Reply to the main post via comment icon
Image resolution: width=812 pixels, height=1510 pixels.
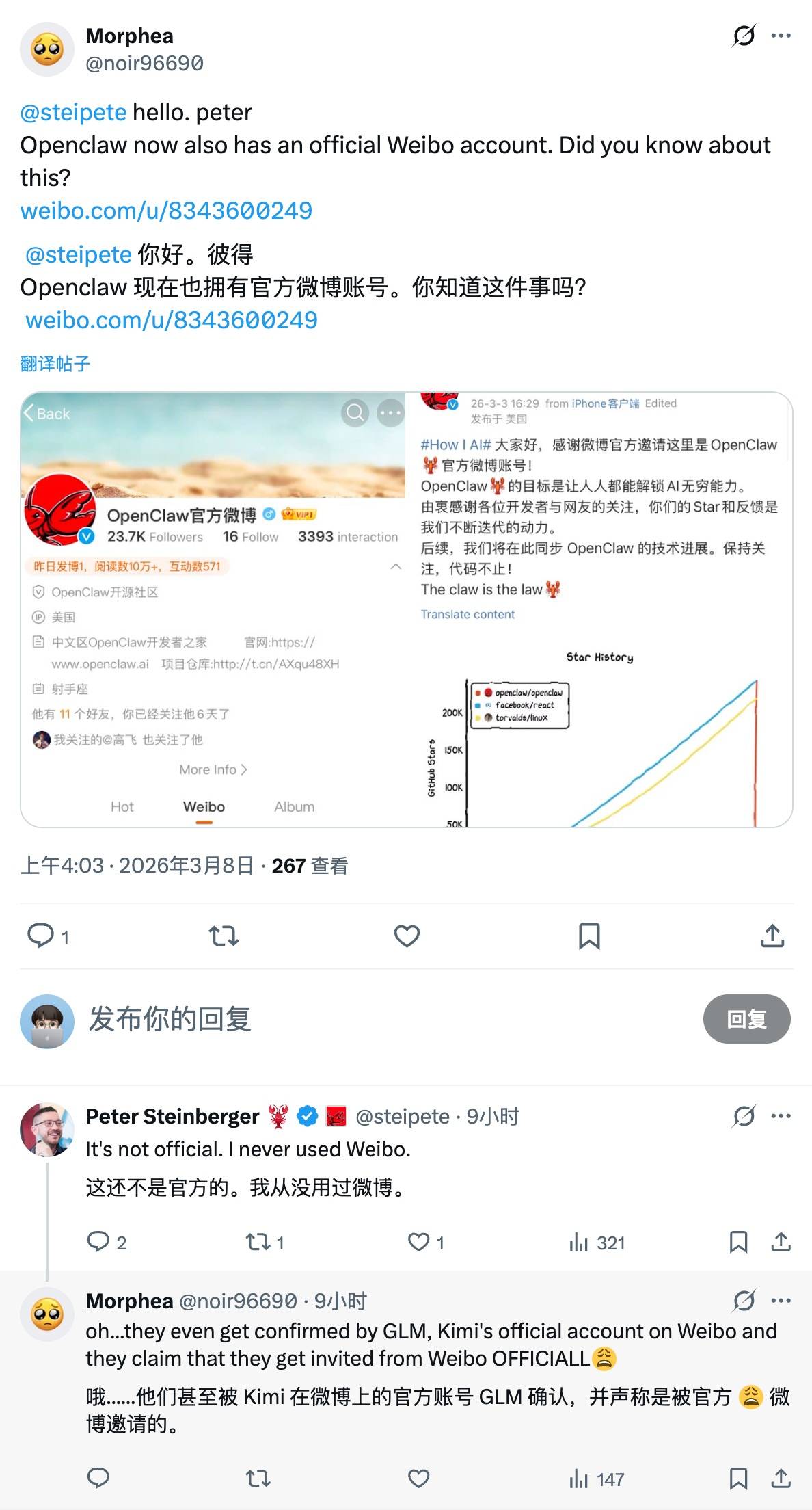[x=41, y=935]
